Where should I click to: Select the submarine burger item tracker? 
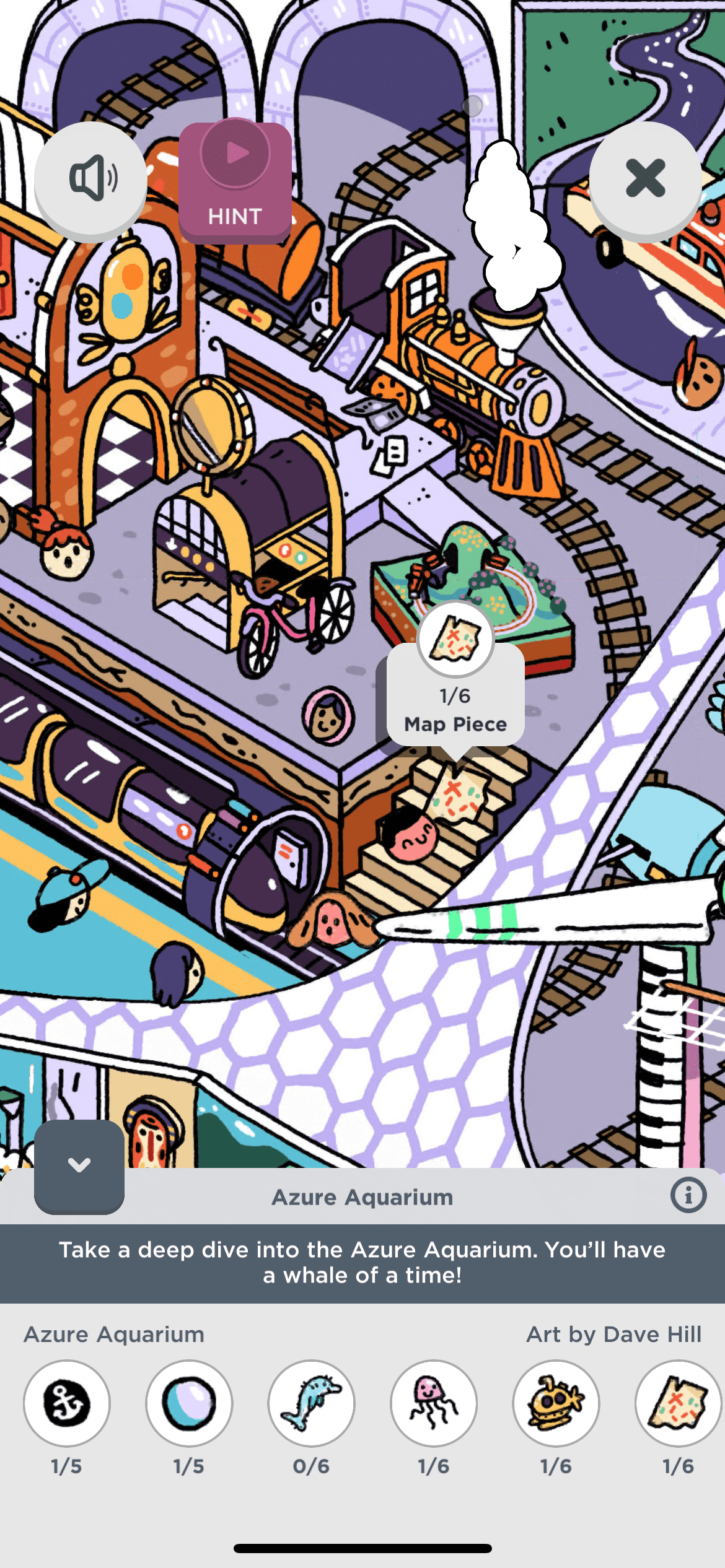[556, 1403]
